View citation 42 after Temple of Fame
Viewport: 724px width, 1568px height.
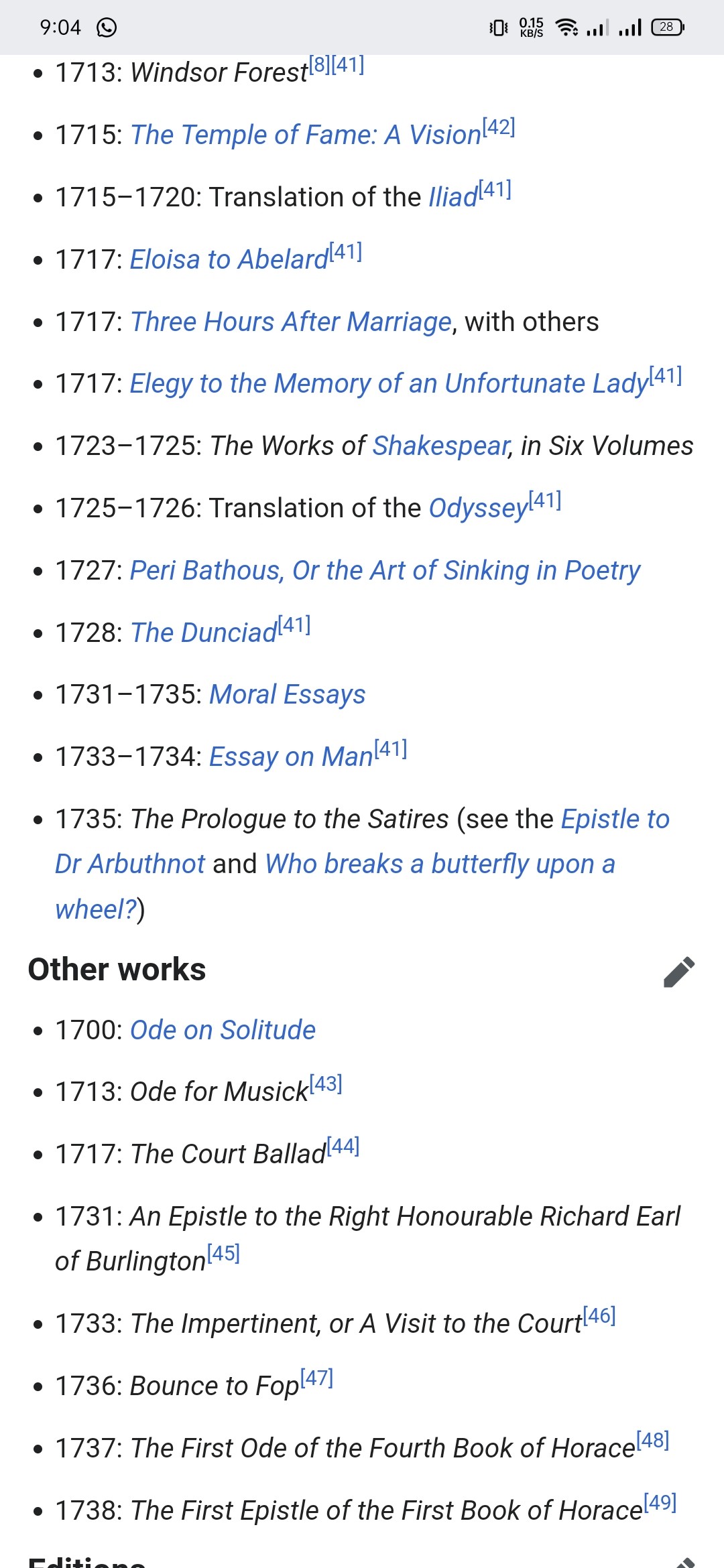click(499, 127)
